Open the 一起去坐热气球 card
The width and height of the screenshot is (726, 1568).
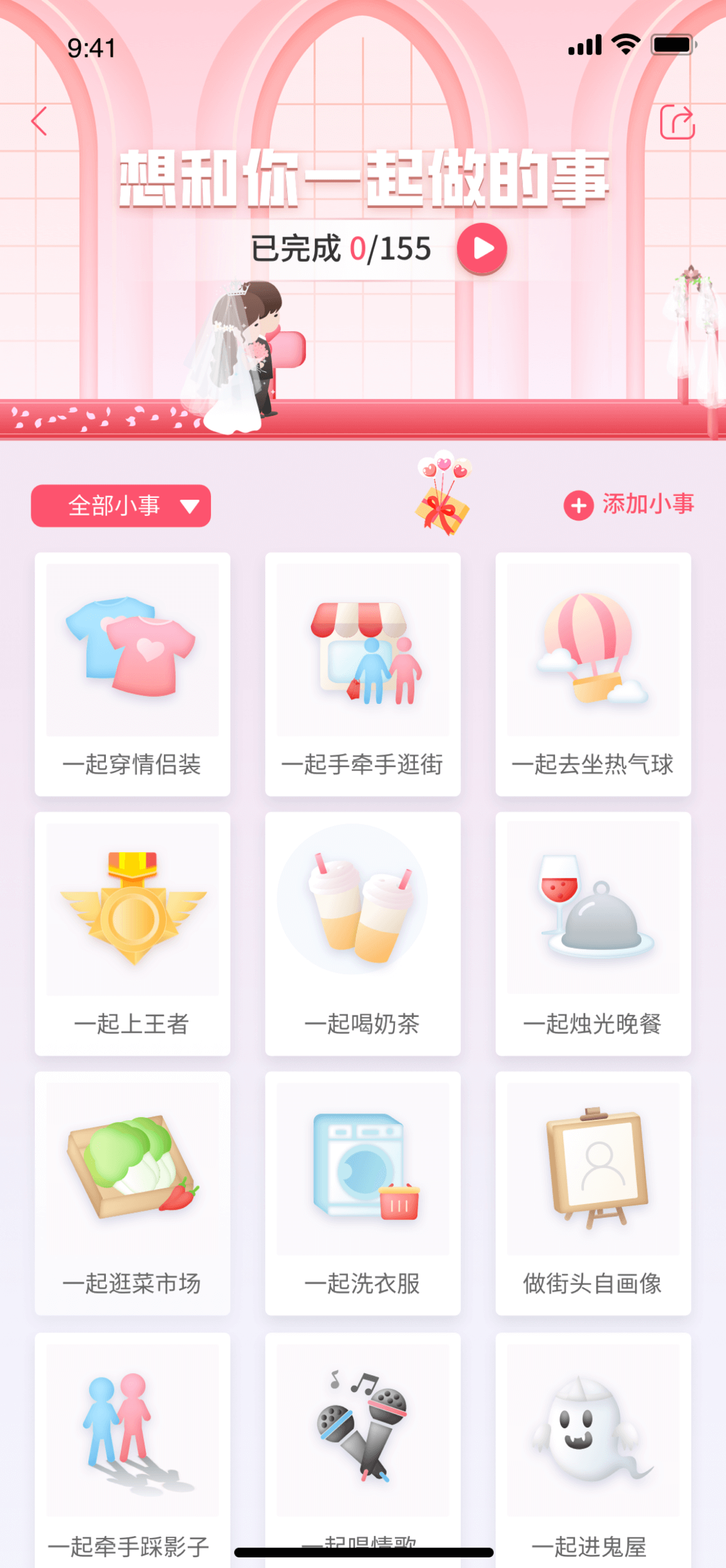coord(593,674)
